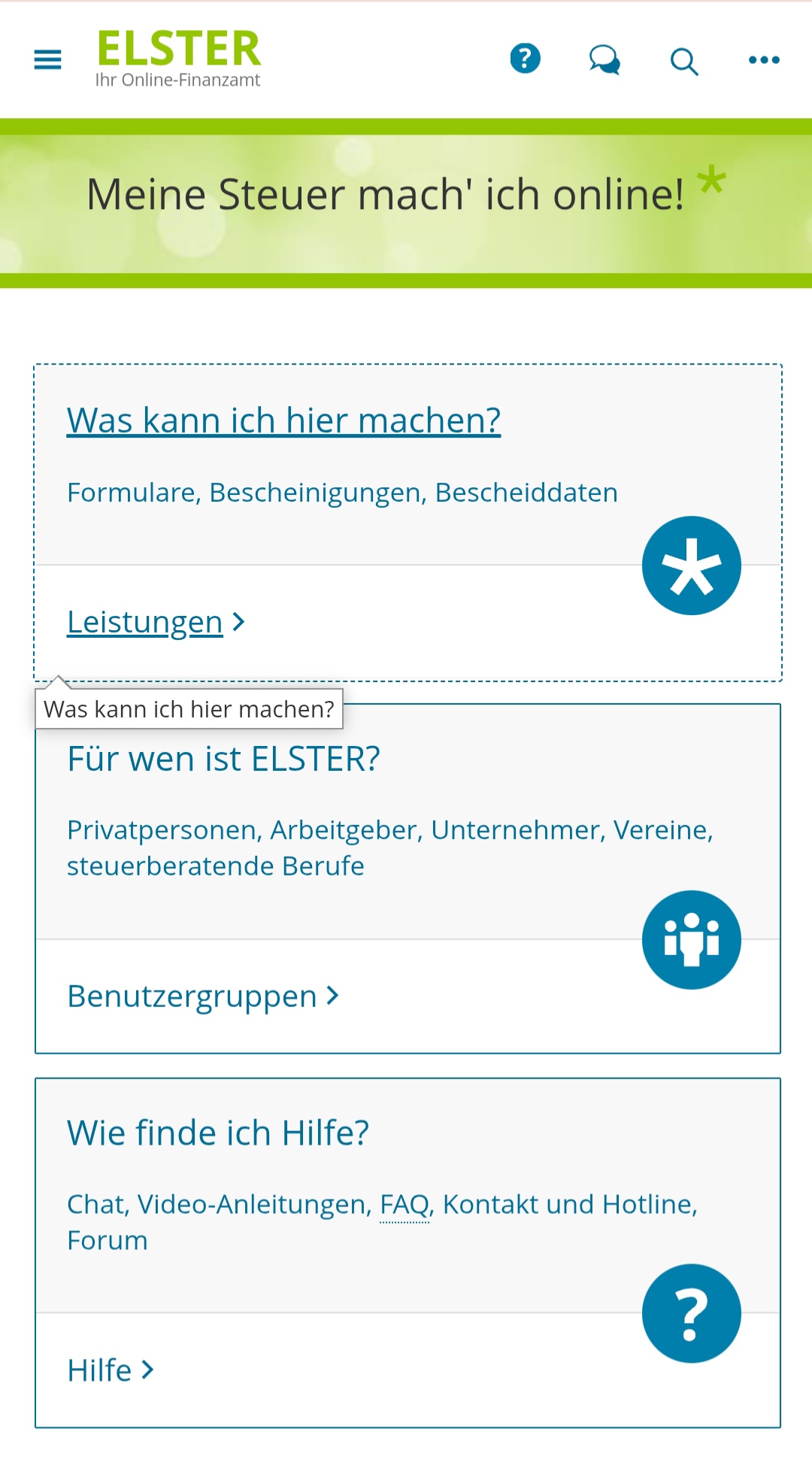Open the help question mark icon in header
Image resolution: width=812 pixels, height=1471 pixels.
coord(525,59)
